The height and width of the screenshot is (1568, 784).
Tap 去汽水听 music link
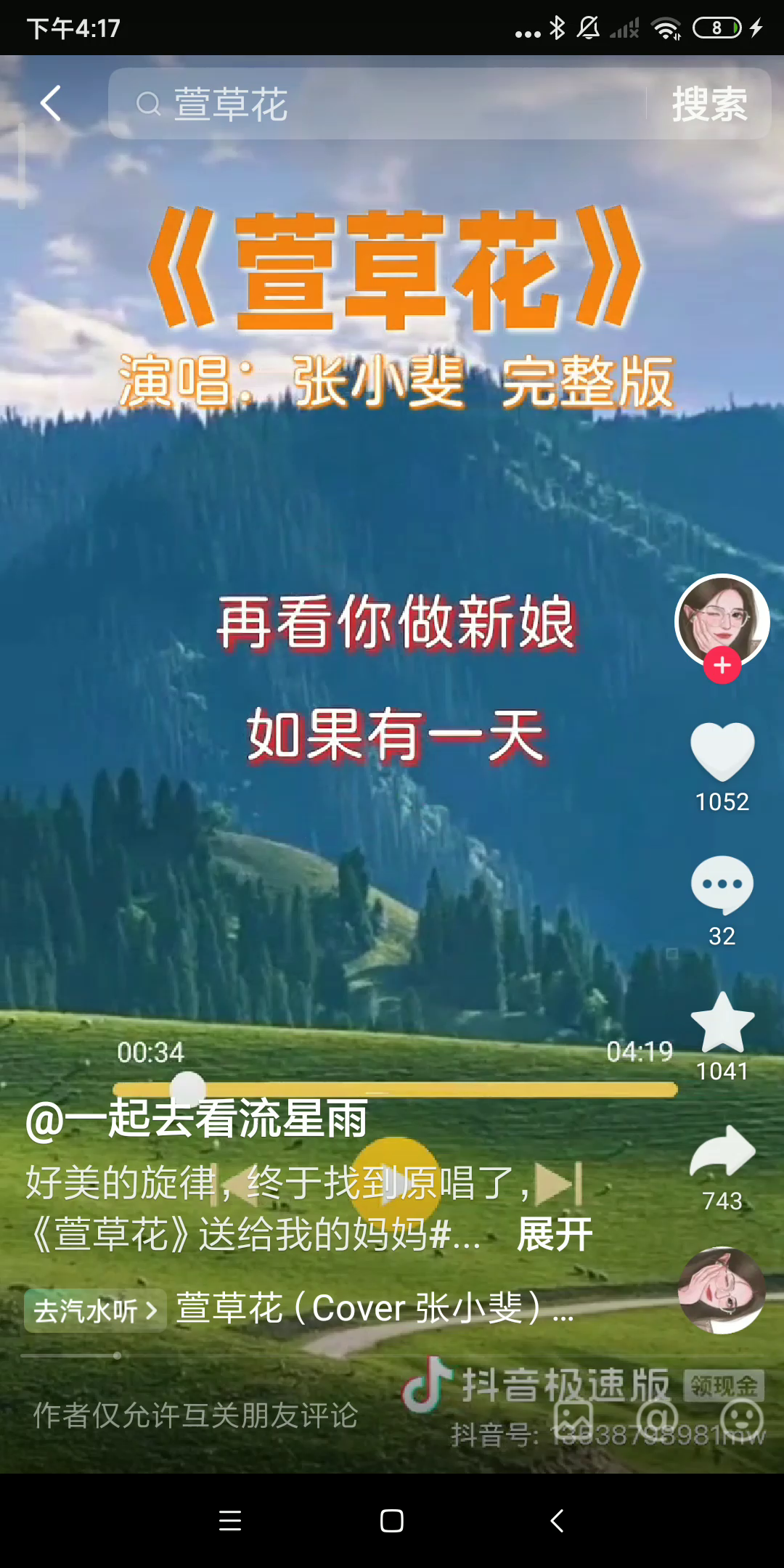(x=95, y=1310)
